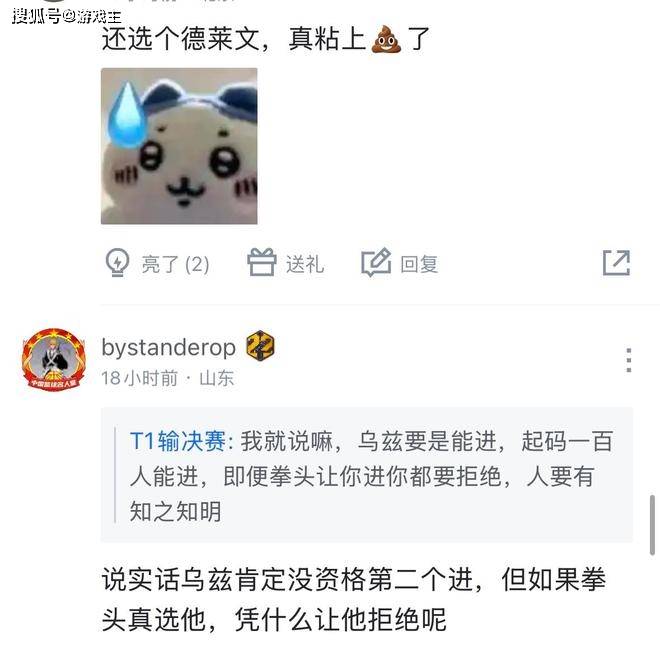Open bystanderop's profile avatar
660x645 pixels.
53,359
